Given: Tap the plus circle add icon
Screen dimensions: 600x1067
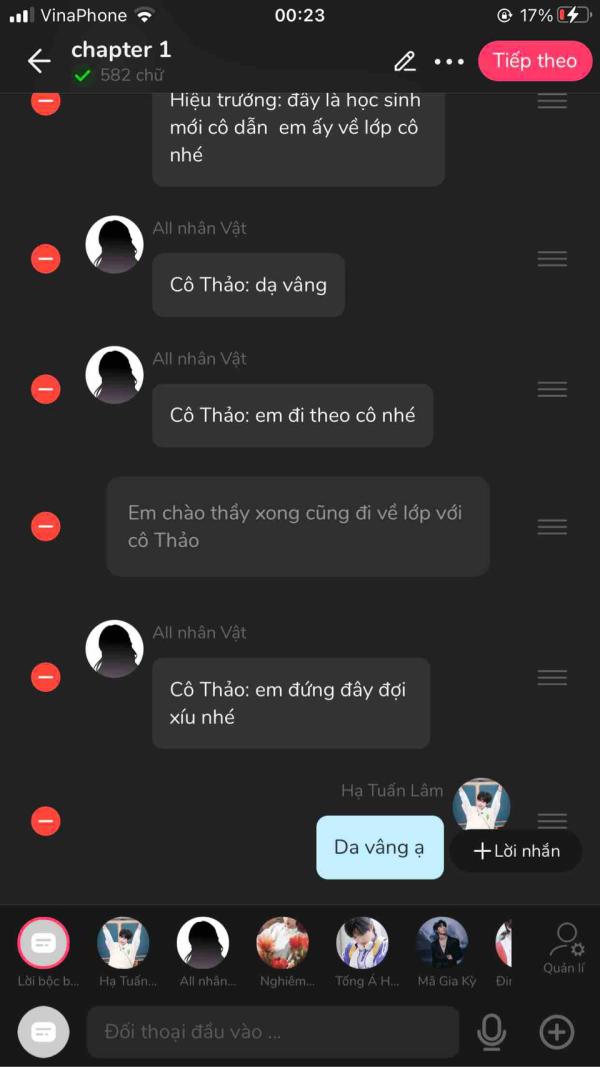Looking at the screenshot, I should (557, 1032).
